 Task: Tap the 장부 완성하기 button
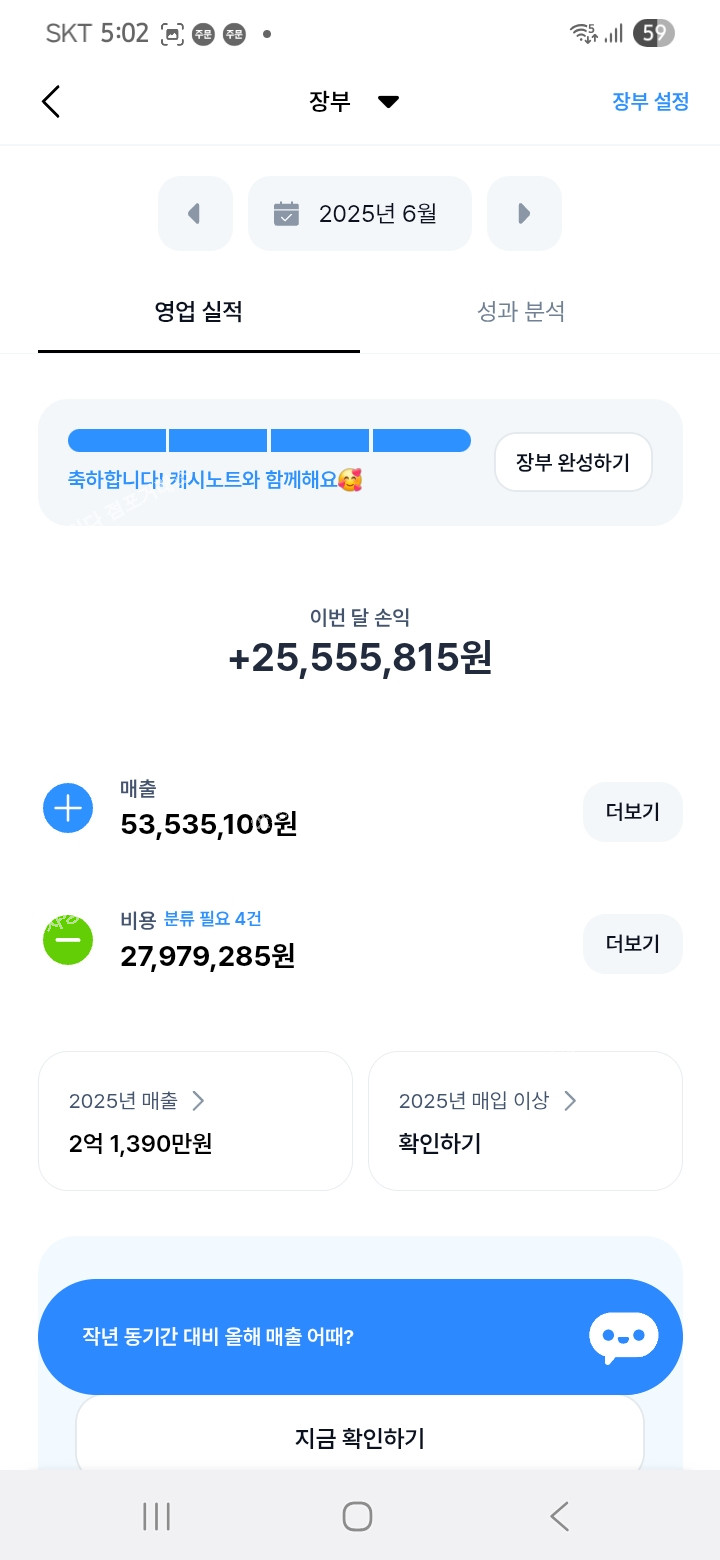tap(573, 462)
